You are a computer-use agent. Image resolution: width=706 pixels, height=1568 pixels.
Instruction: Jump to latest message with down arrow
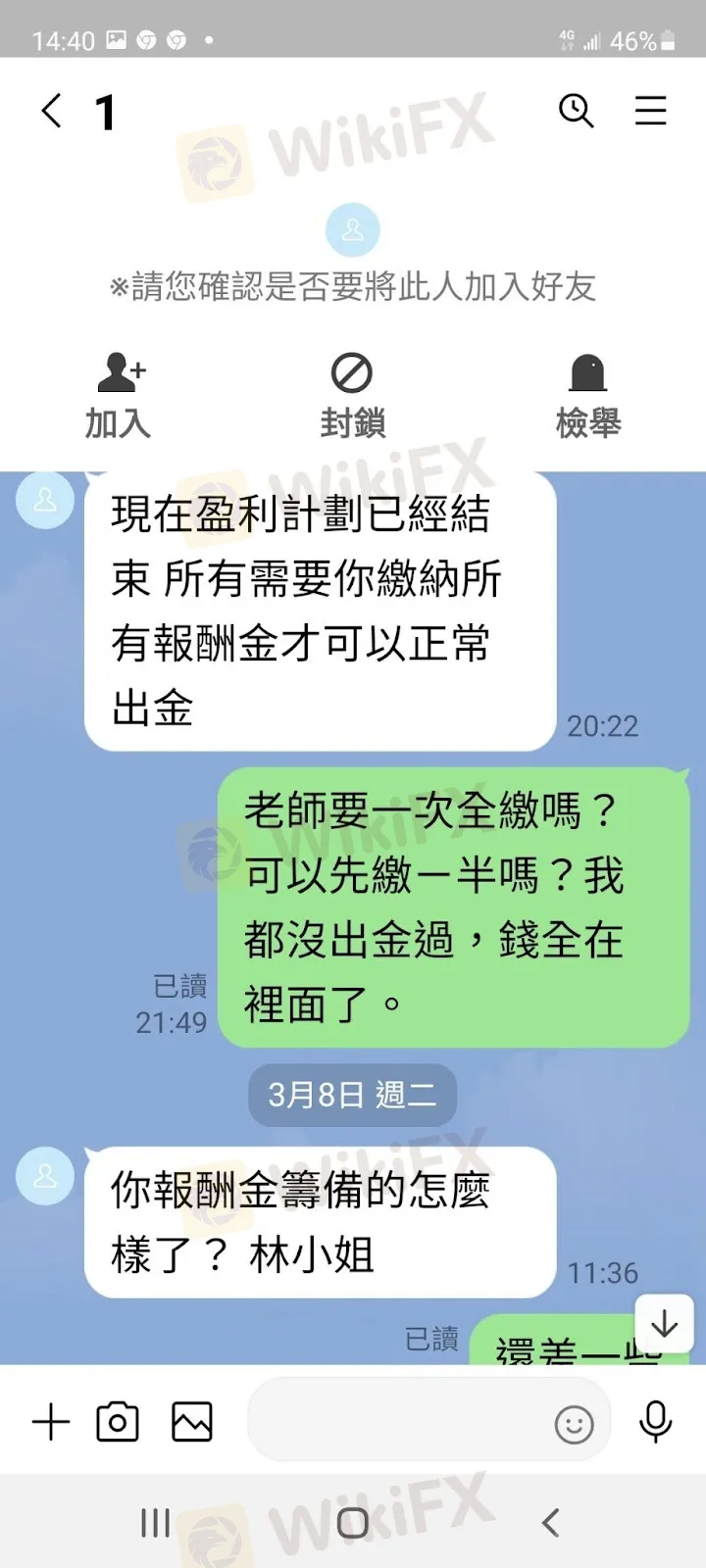[x=664, y=1325]
